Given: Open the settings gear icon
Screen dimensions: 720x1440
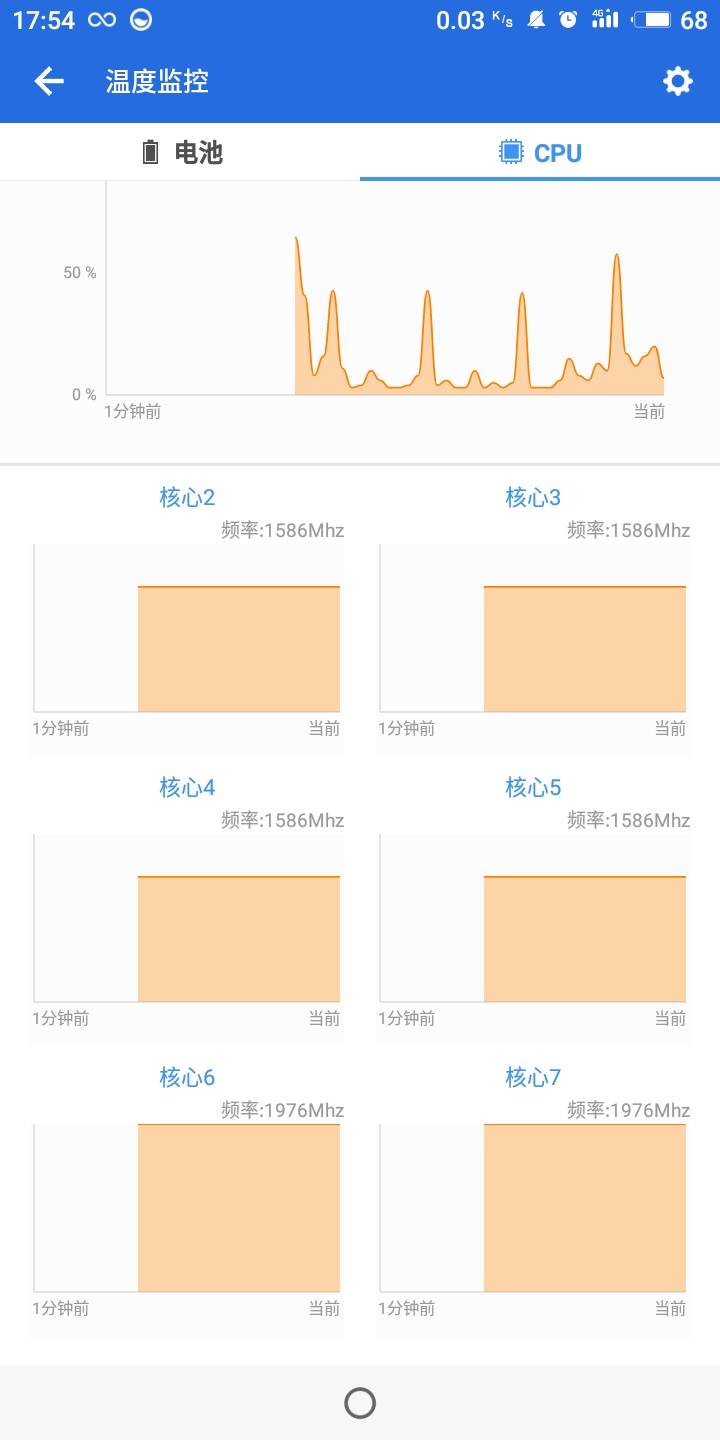Looking at the screenshot, I should point(677,81).
